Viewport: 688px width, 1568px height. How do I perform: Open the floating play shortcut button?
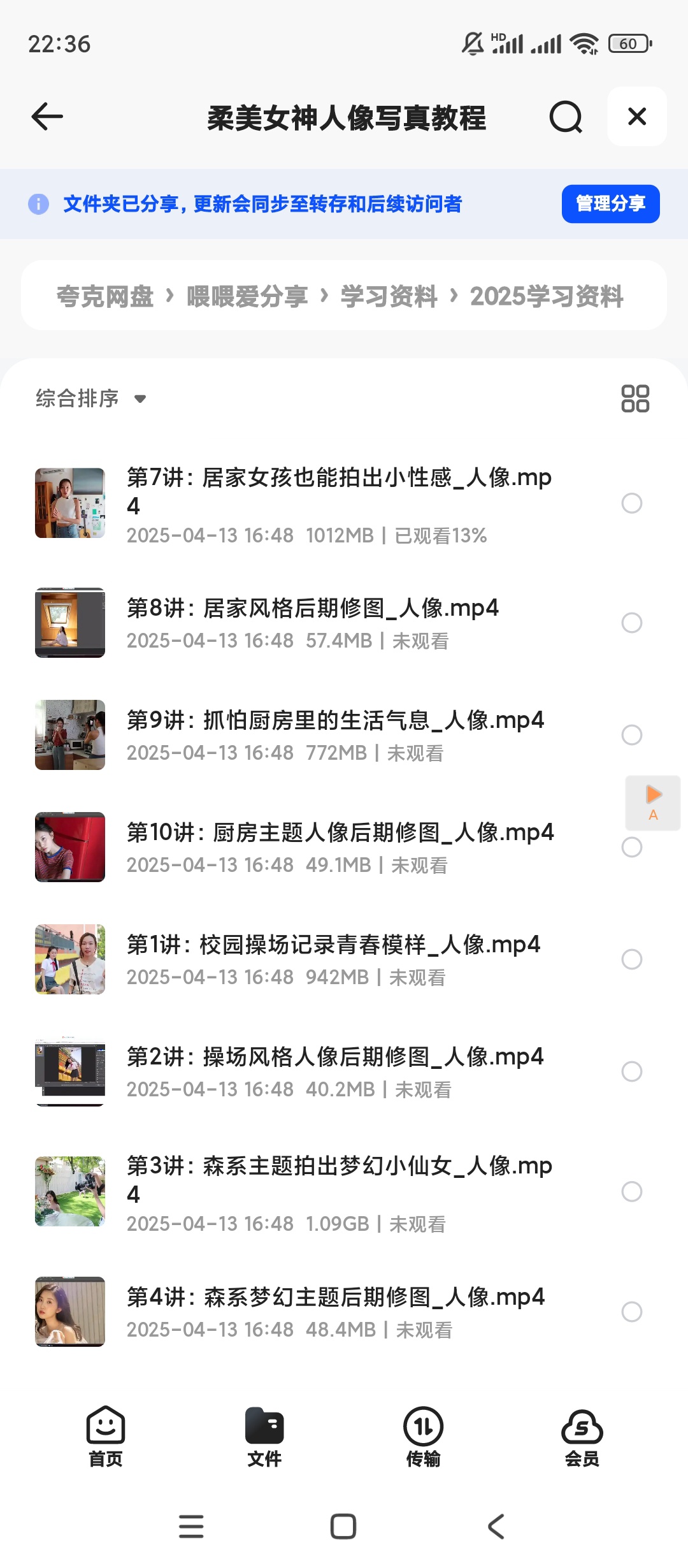653,802
